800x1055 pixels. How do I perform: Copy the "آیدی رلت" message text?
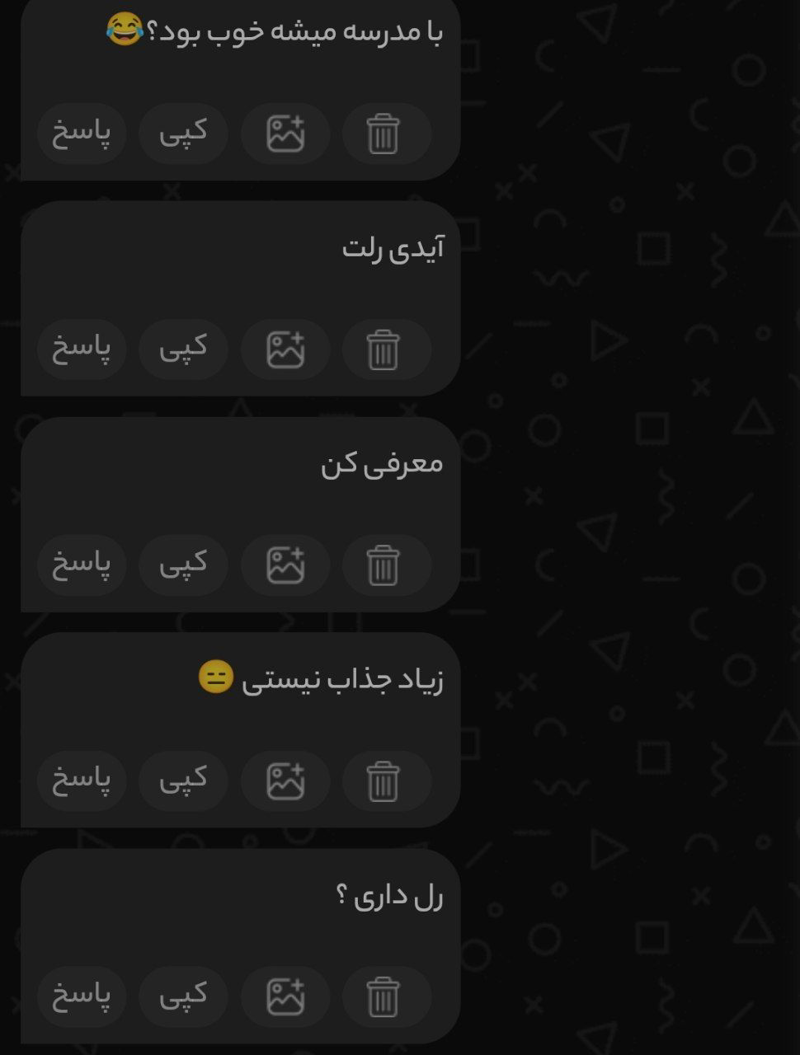[183, 349]
